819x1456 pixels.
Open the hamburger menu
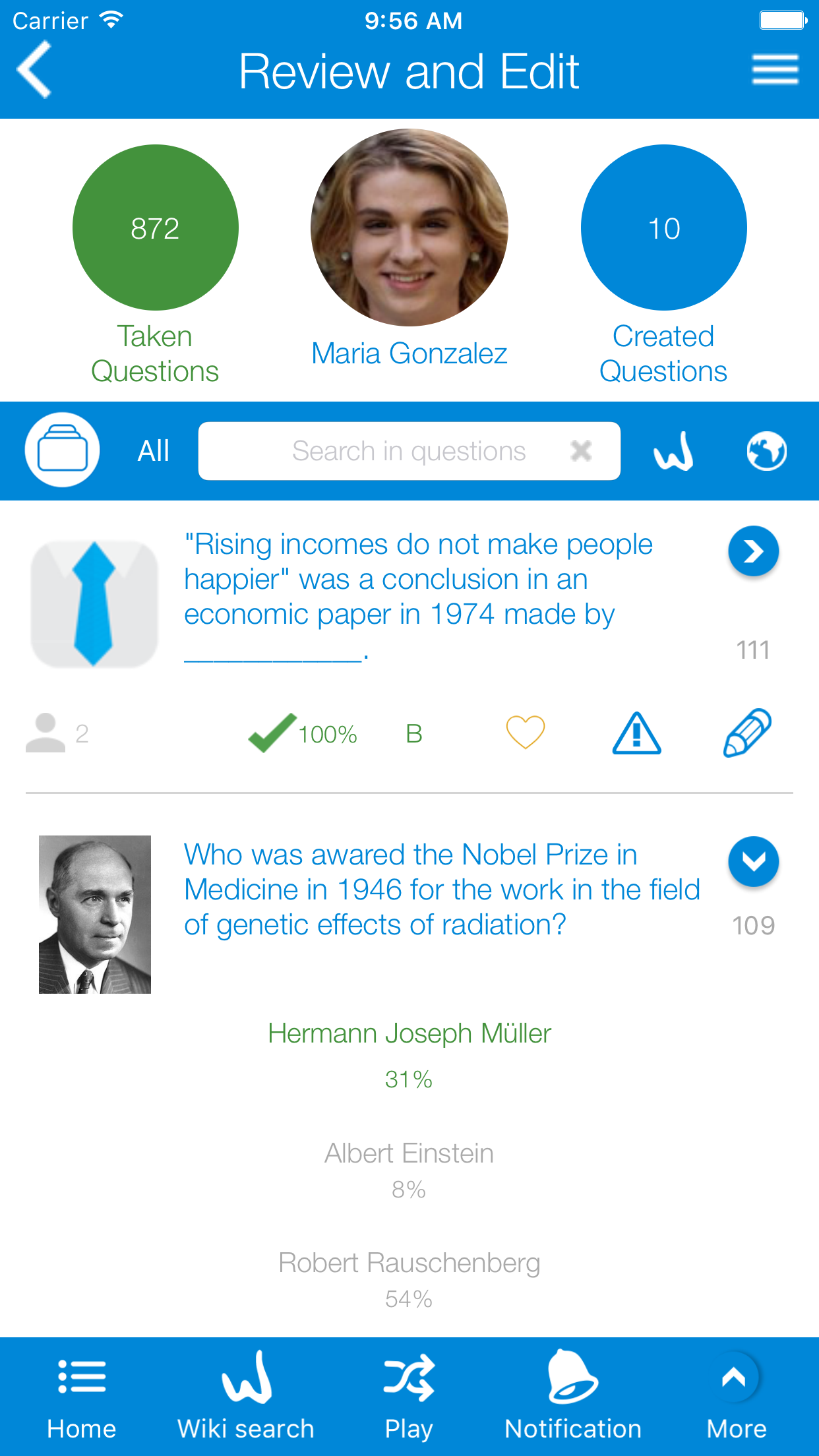click(775, 70)
